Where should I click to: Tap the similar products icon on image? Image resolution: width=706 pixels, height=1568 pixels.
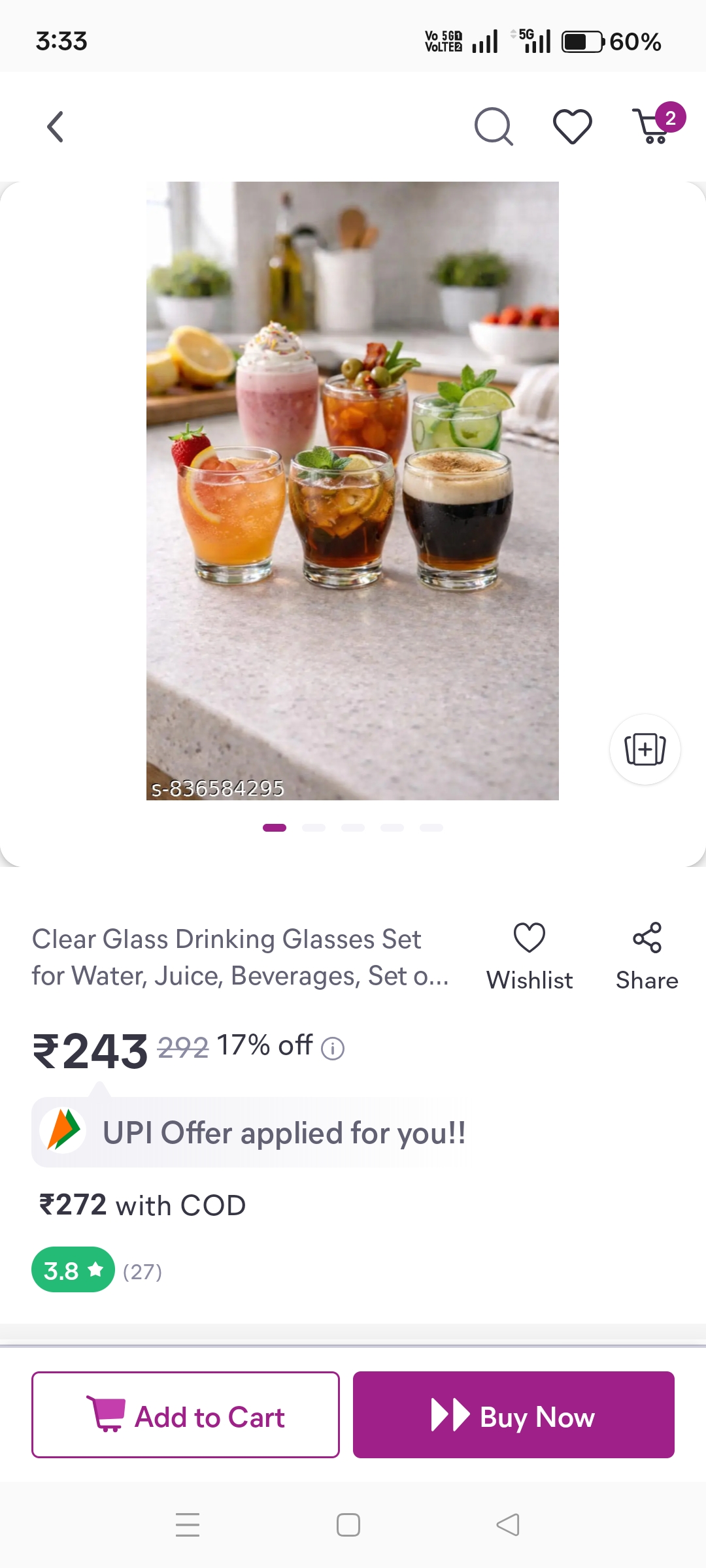coord(645,749)
